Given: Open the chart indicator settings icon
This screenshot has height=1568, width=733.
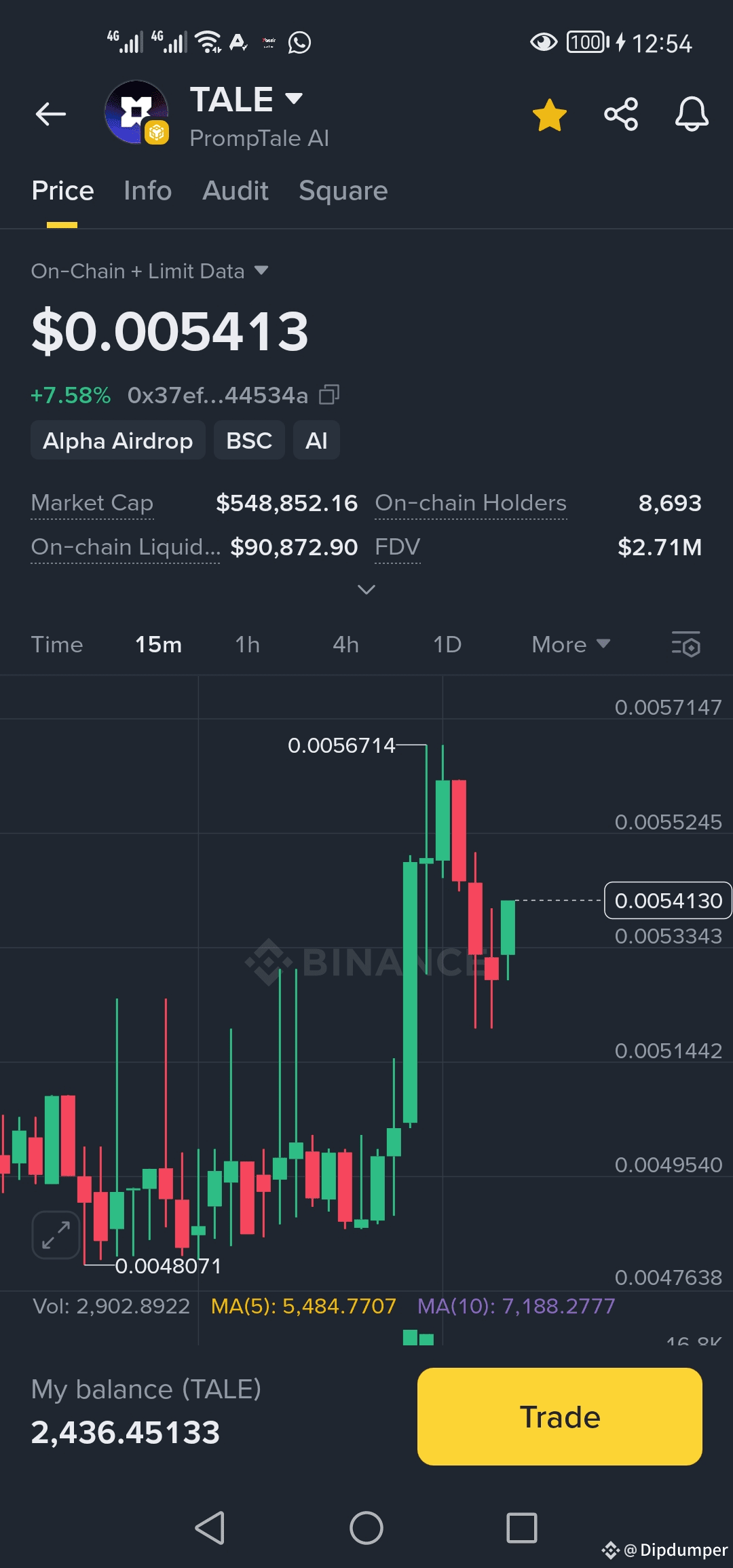Looking at the screenshot, I should 686,645.
